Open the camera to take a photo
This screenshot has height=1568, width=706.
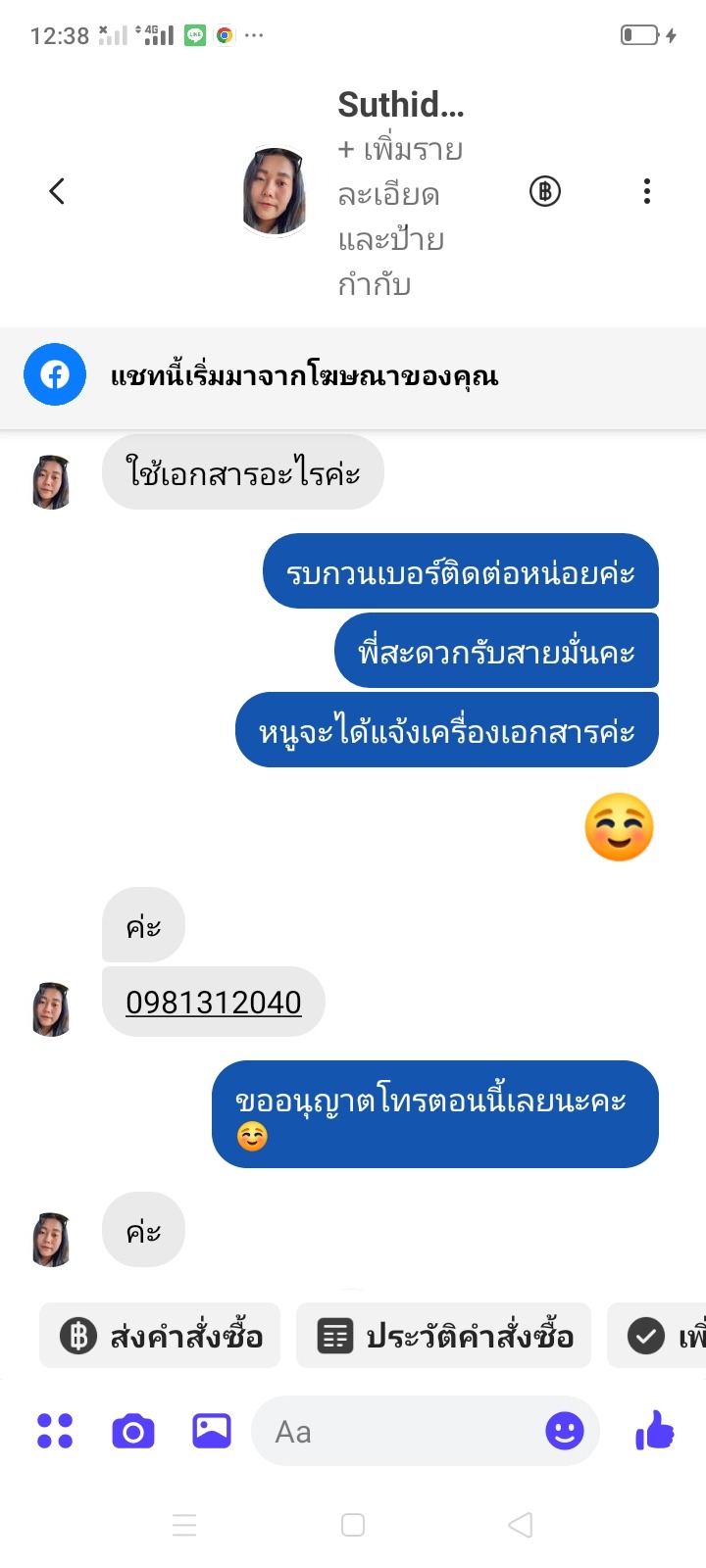tap(133, 1432)
